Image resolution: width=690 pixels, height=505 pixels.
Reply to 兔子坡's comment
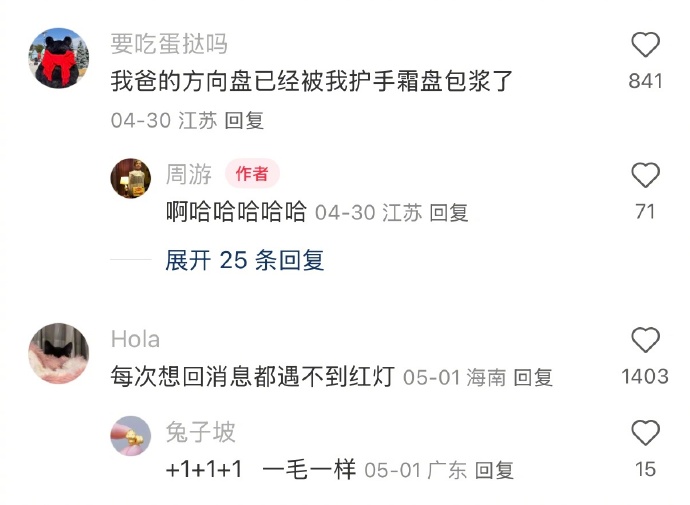494,470
